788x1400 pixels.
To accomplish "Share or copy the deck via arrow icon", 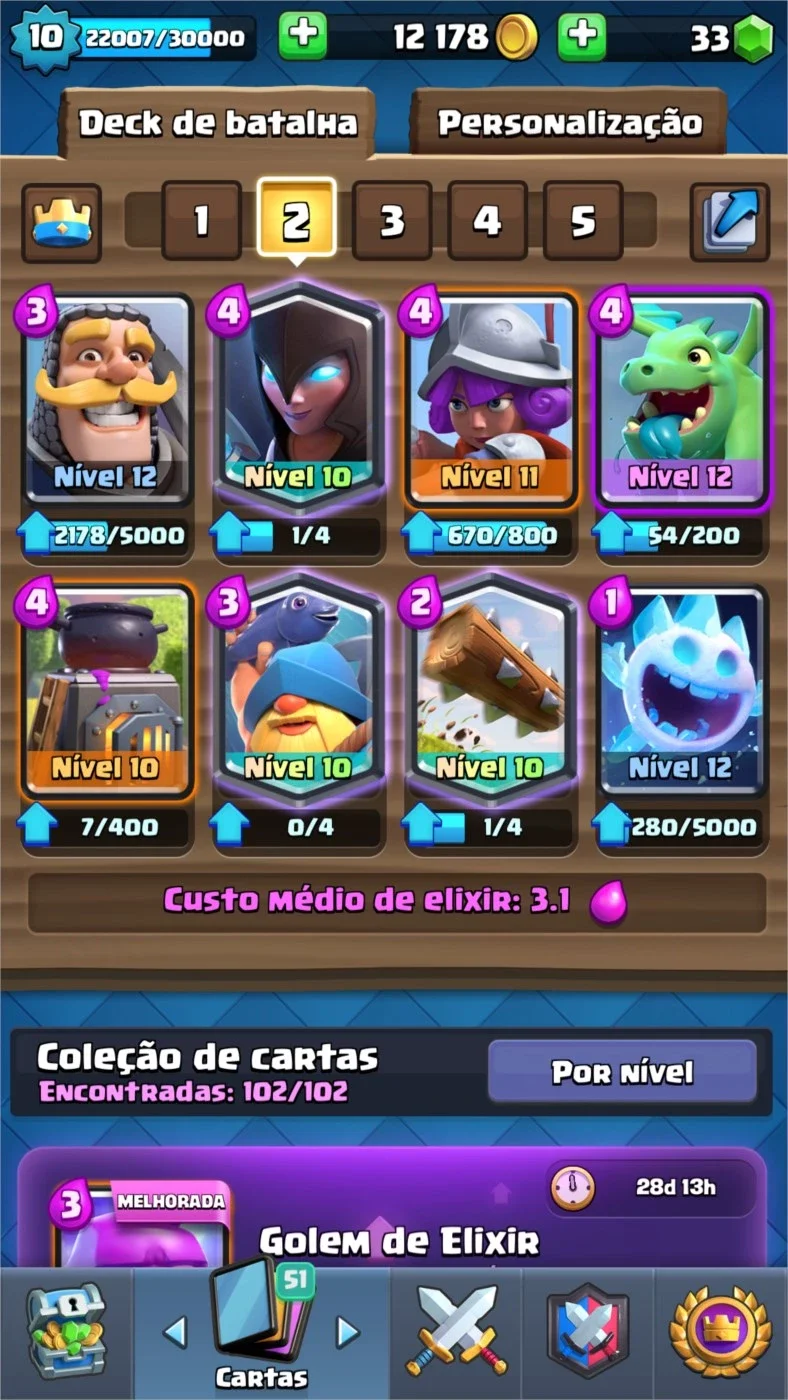I will pos(730,222).
